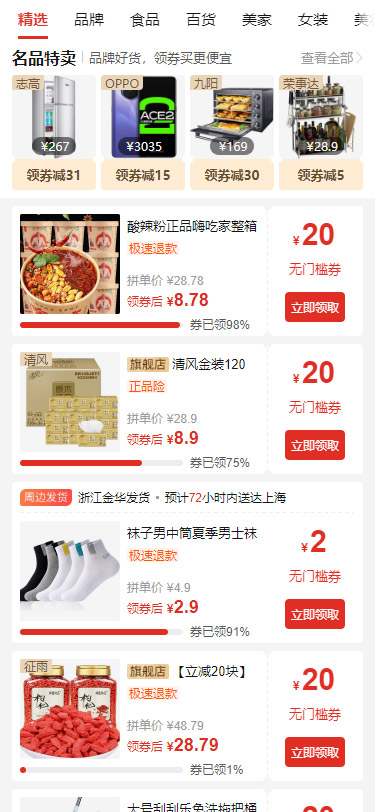
Task: Open the 荣事达 rack deal at ¥28.9
Action: 321,132
